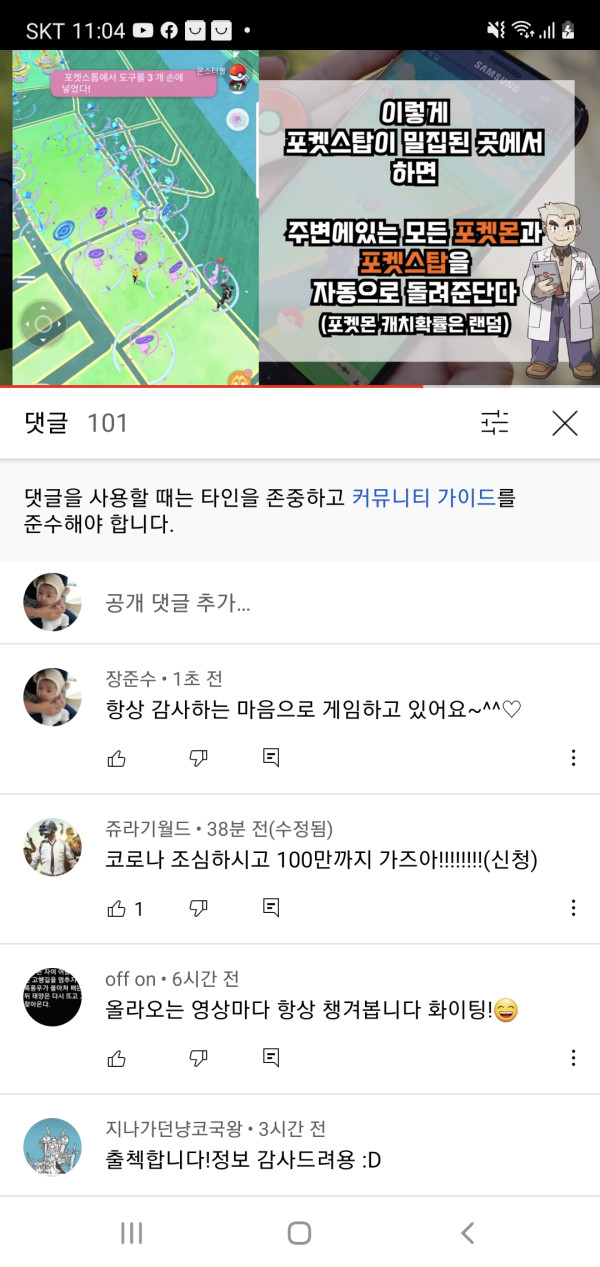Open the comment sort options

pos(494,423)
